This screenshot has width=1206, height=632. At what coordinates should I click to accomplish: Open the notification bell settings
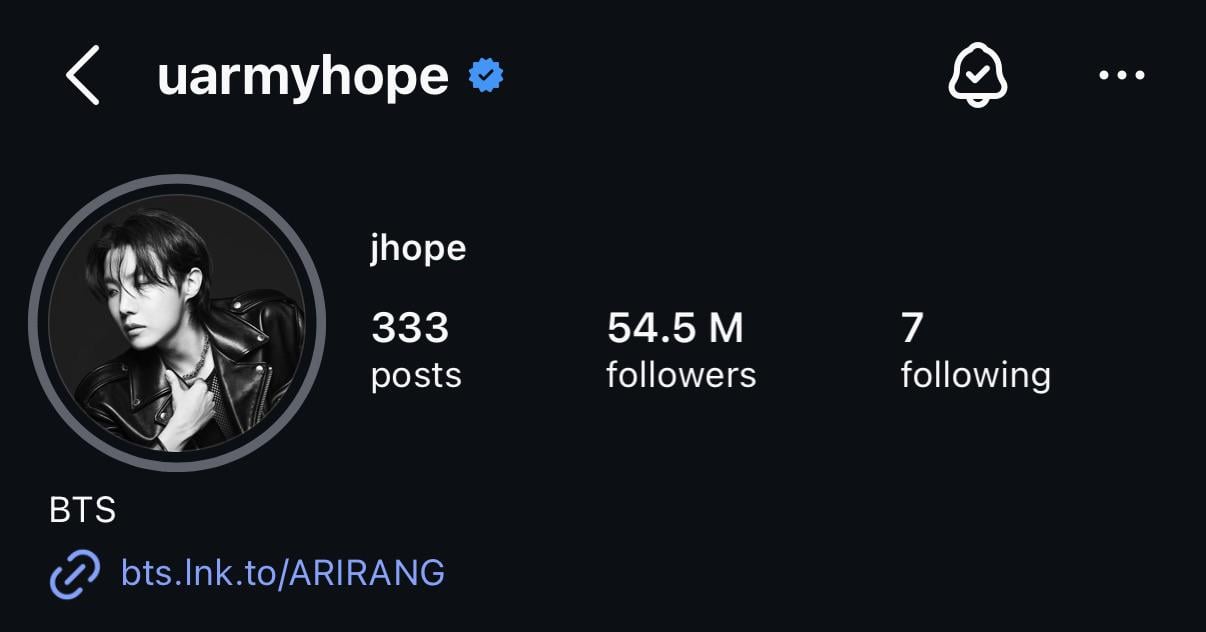976,76
